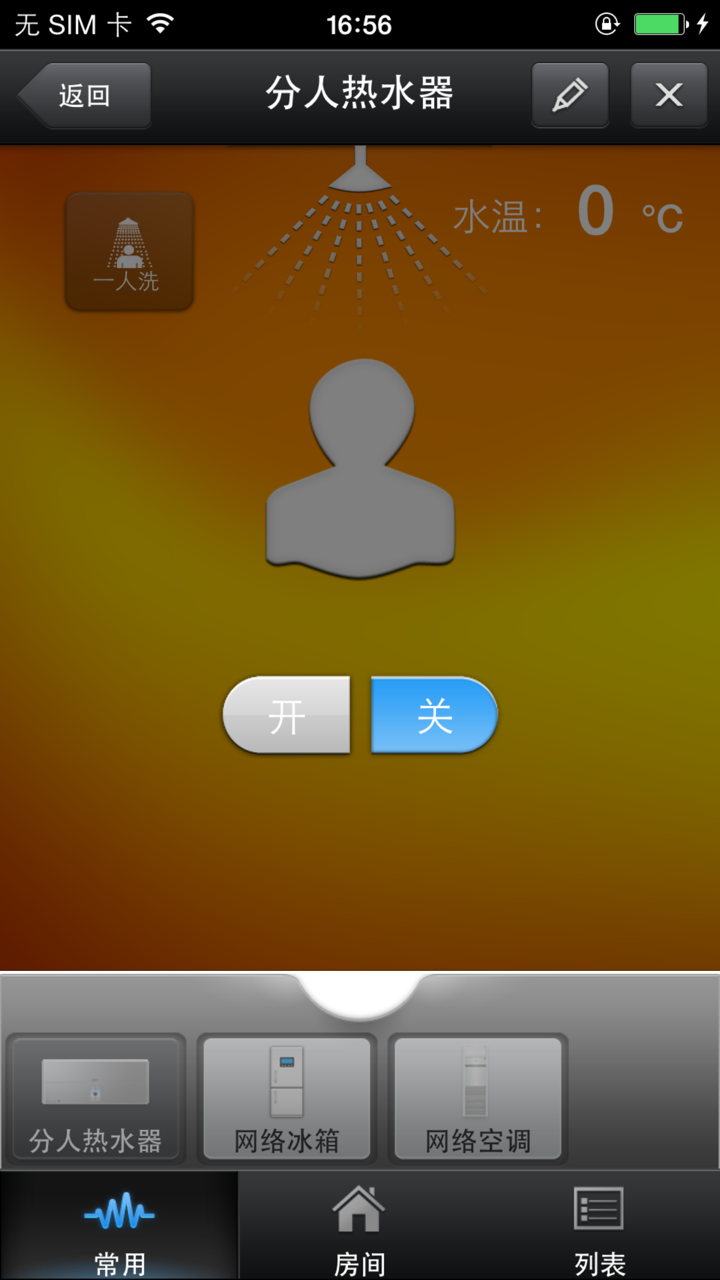Turn the water heater off with 关
This screenshot has height=1280, width=720.
coord(433,714)
